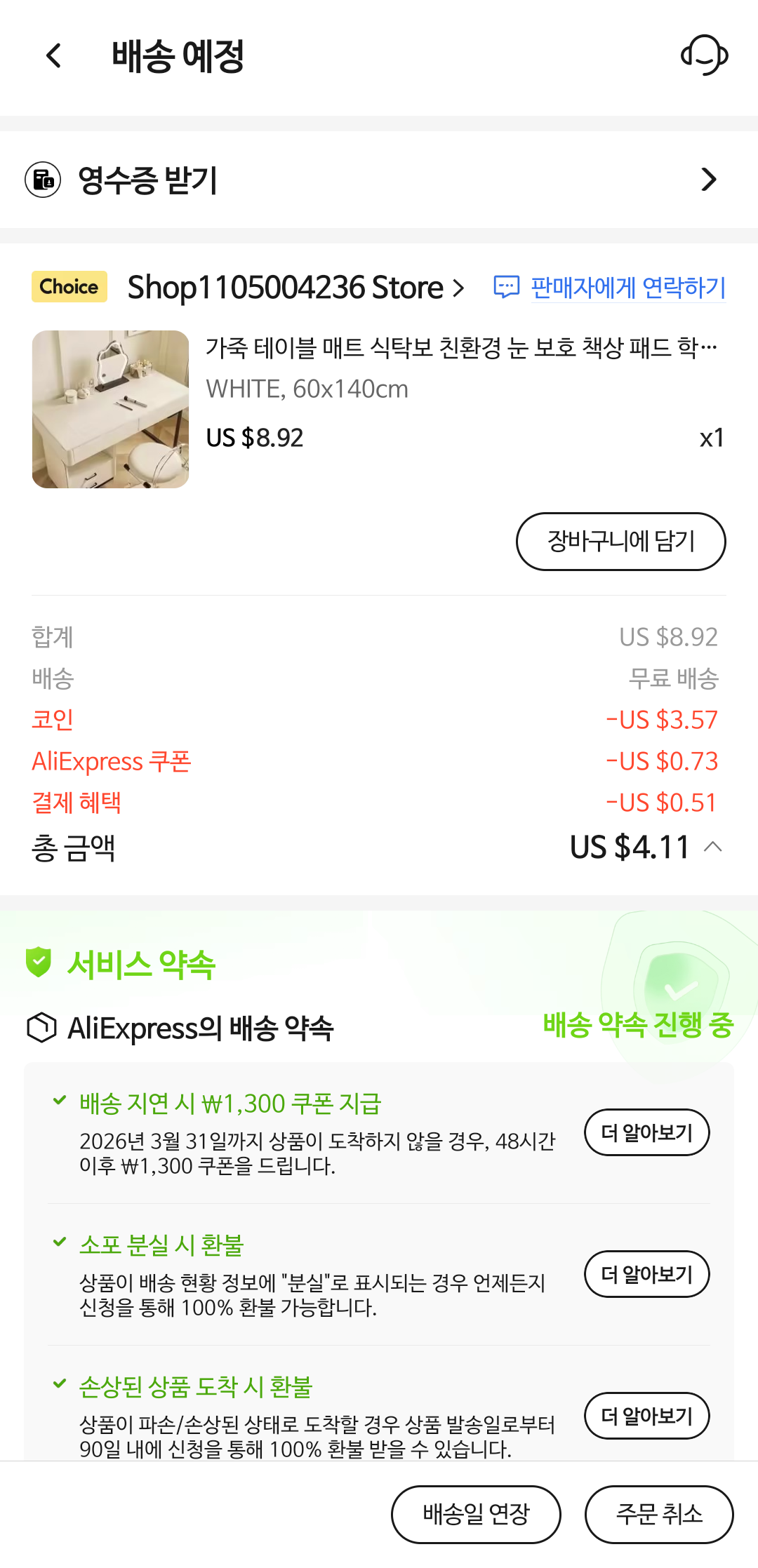The image size is (758, 1568).
Task: Learn more about 배송 지연 시 쿠폰 지급
Action: click(x=646, y=1132)
